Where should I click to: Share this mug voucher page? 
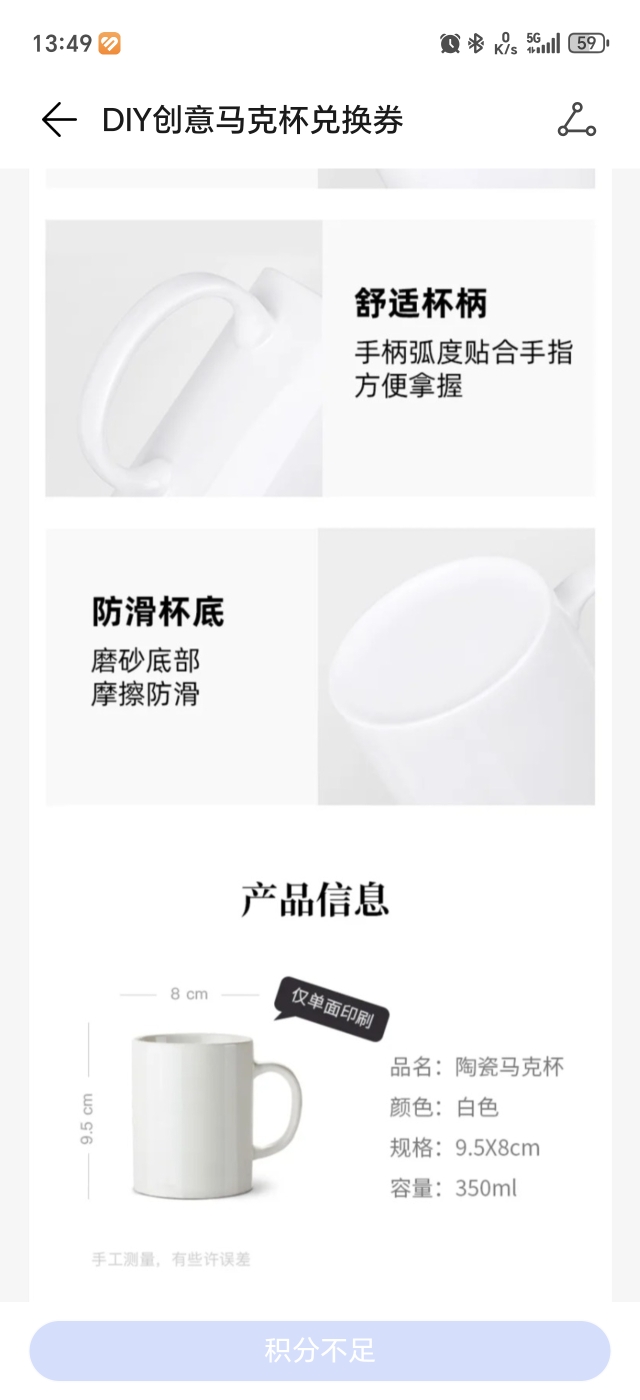click(x=576, y=120)
